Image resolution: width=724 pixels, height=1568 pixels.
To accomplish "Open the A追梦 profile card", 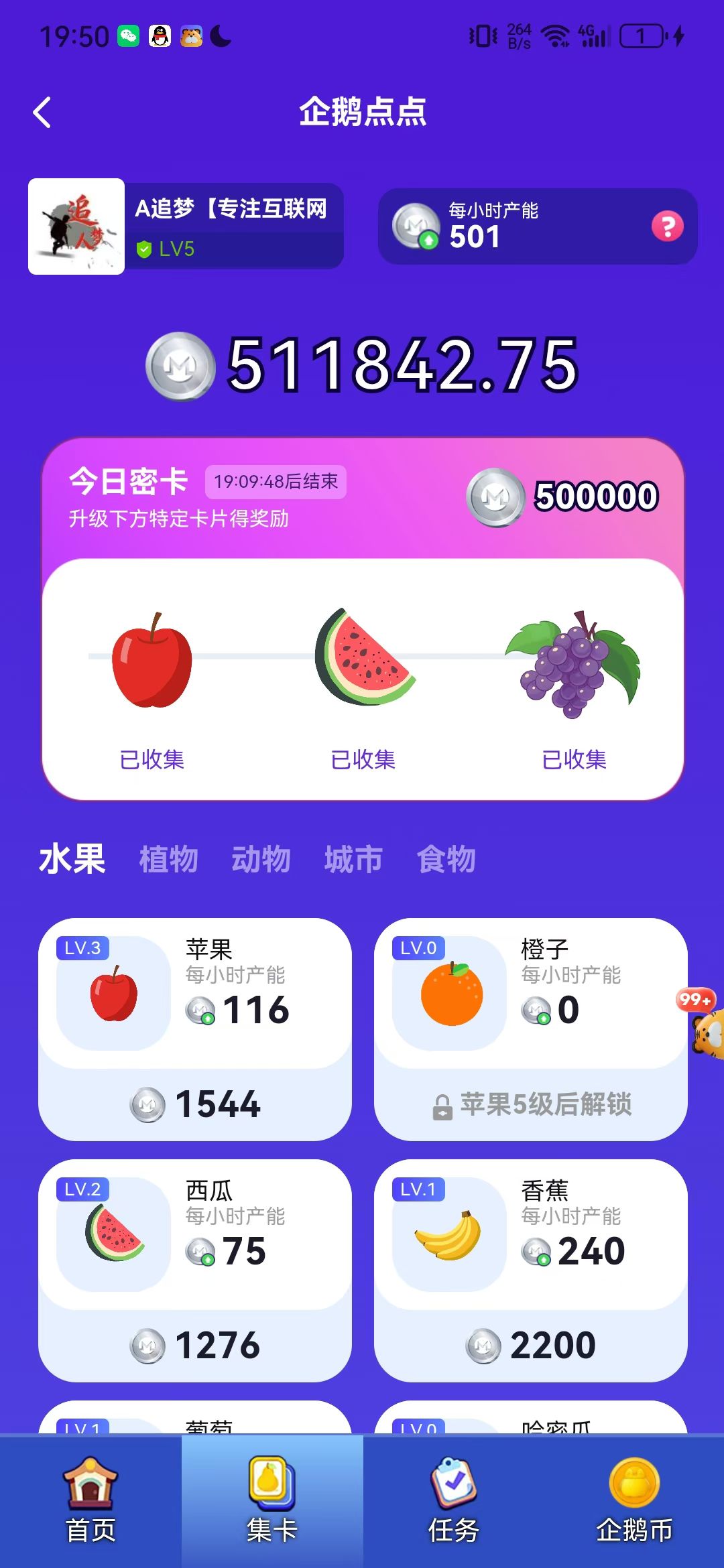I will click(x=186, y=226).
